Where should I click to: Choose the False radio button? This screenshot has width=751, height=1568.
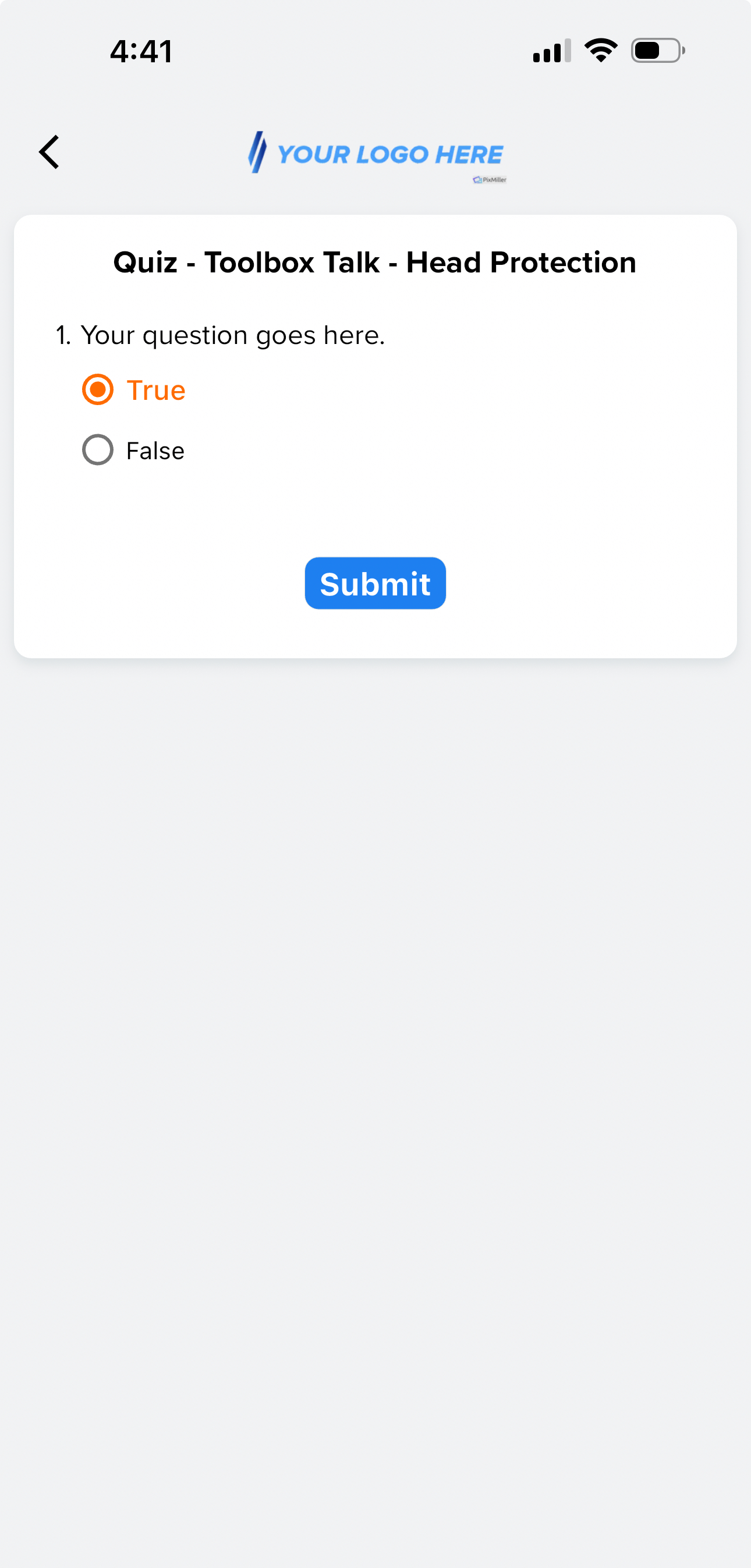click(x=97, y=450)
